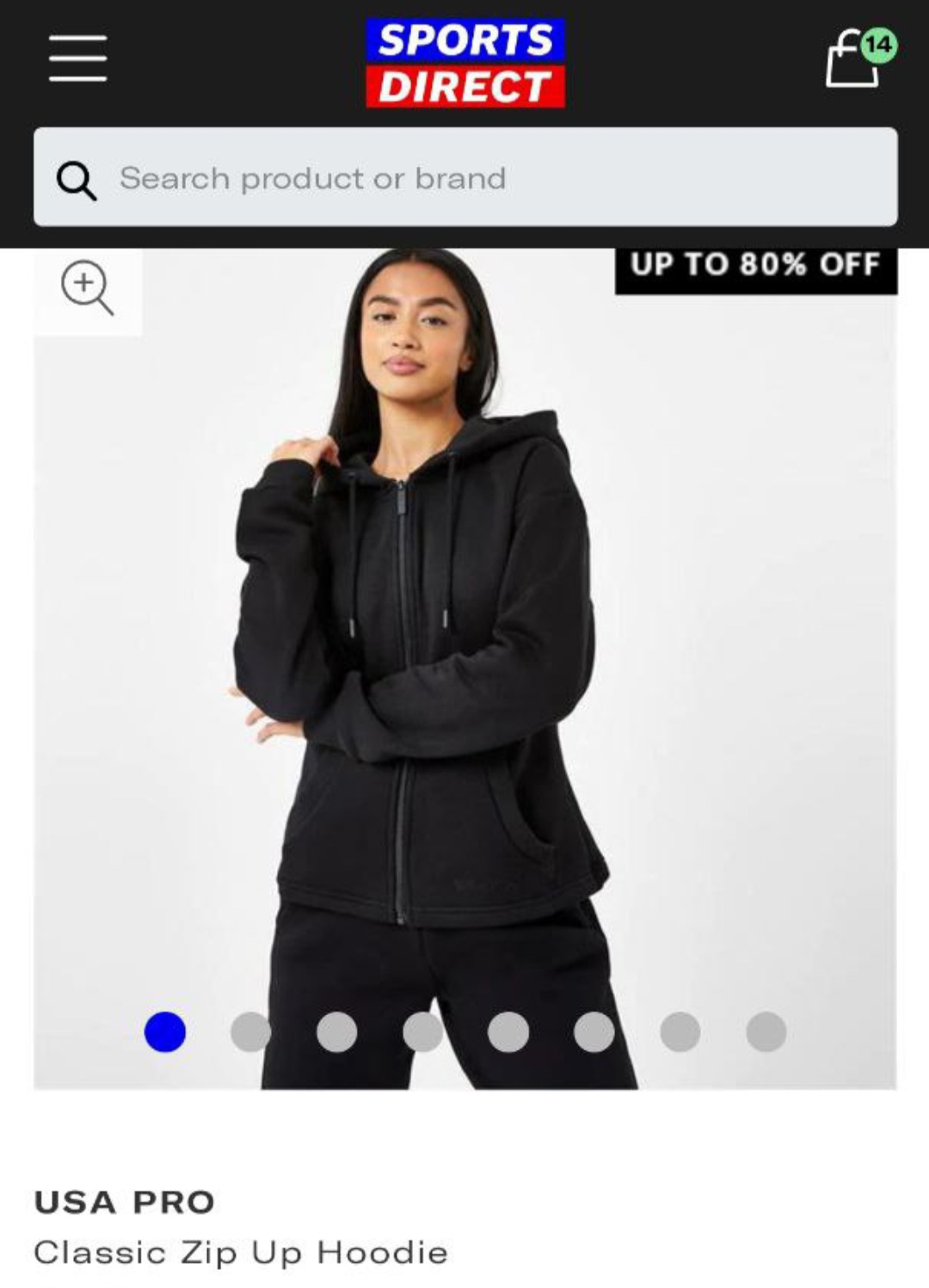The height and width of the screenshot is (1288, 929).
Task: Jump to the second product image dot
Action: pos(250,1032)
